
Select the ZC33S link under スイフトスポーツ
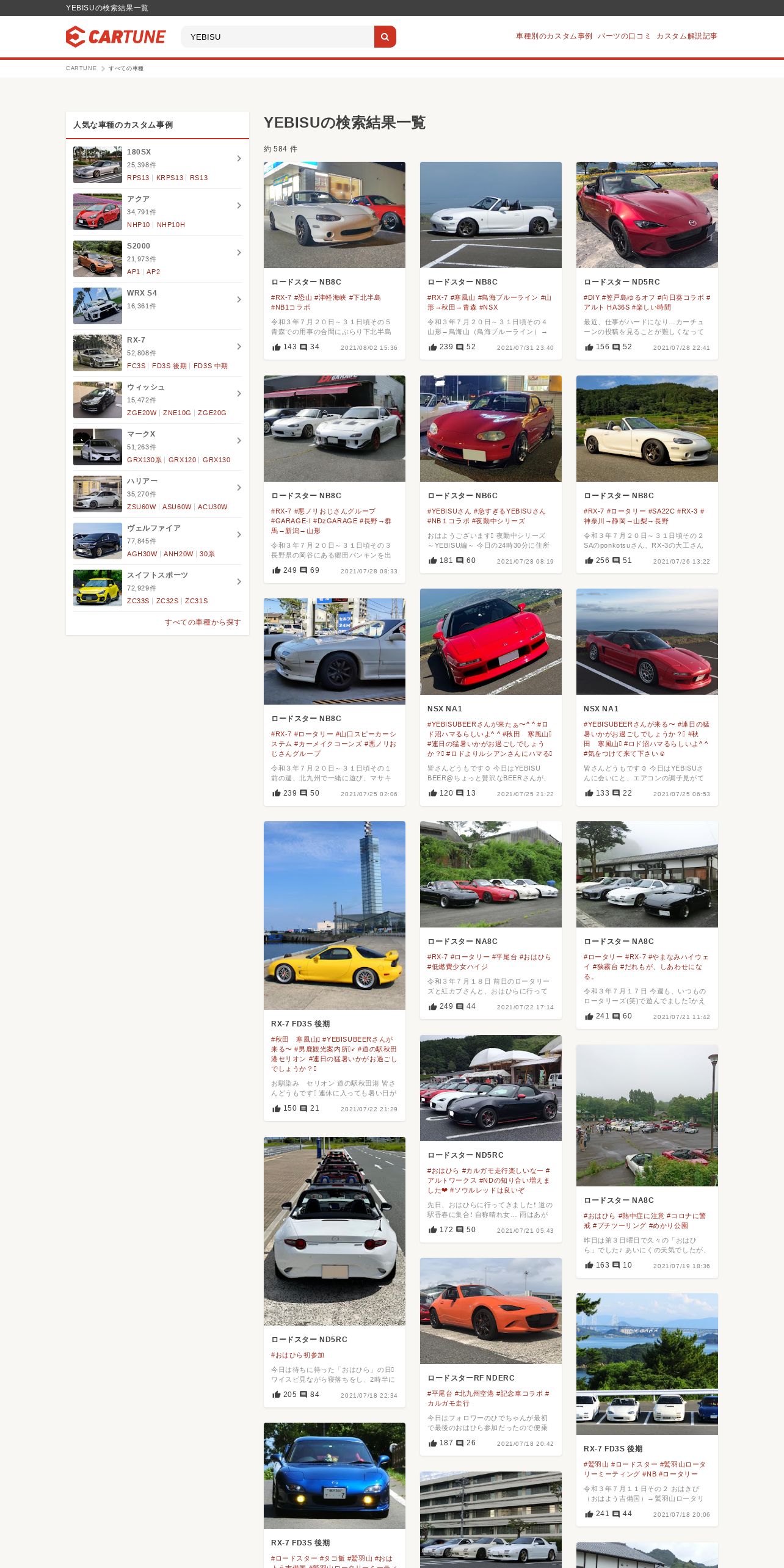pyautogui.click(x=138, y=601)
